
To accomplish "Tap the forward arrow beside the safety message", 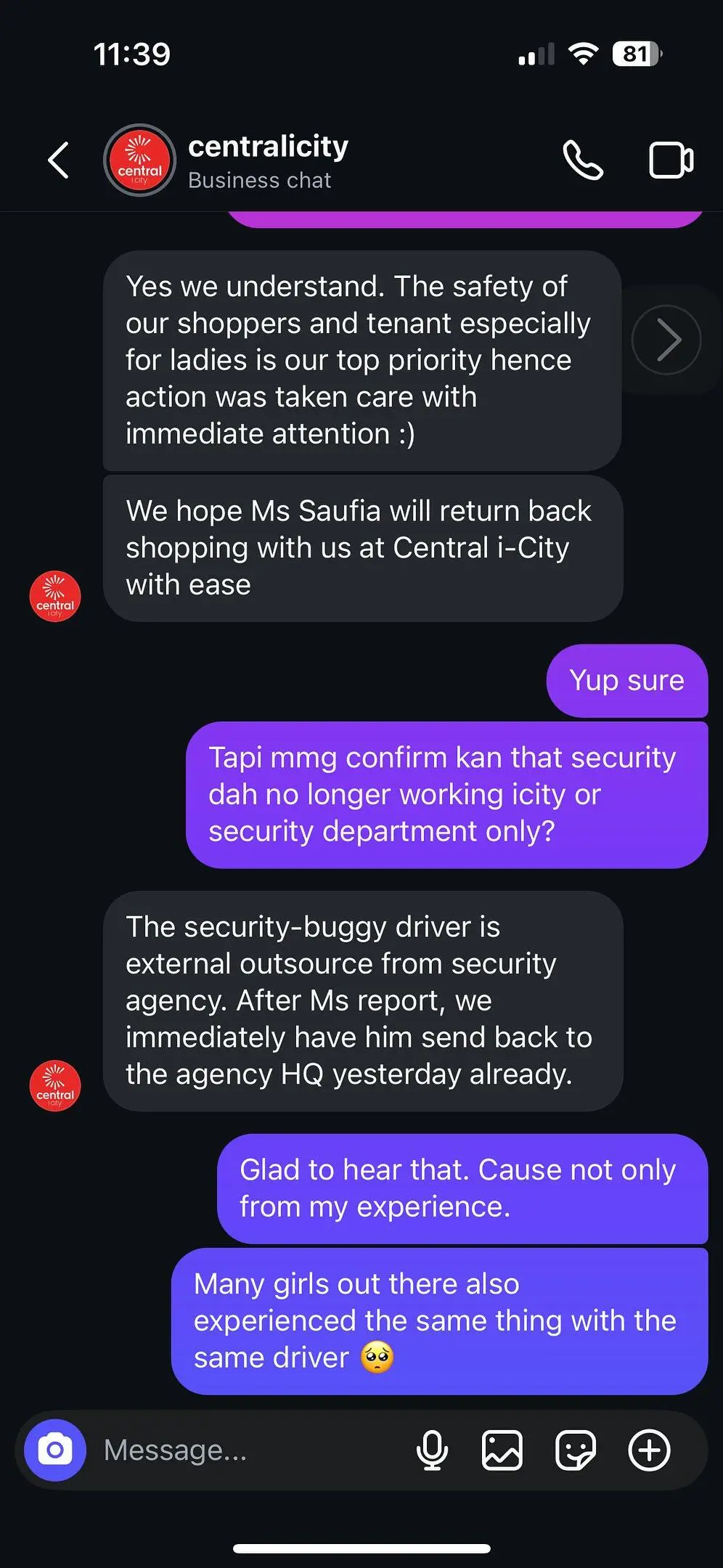I will point(666,340).
